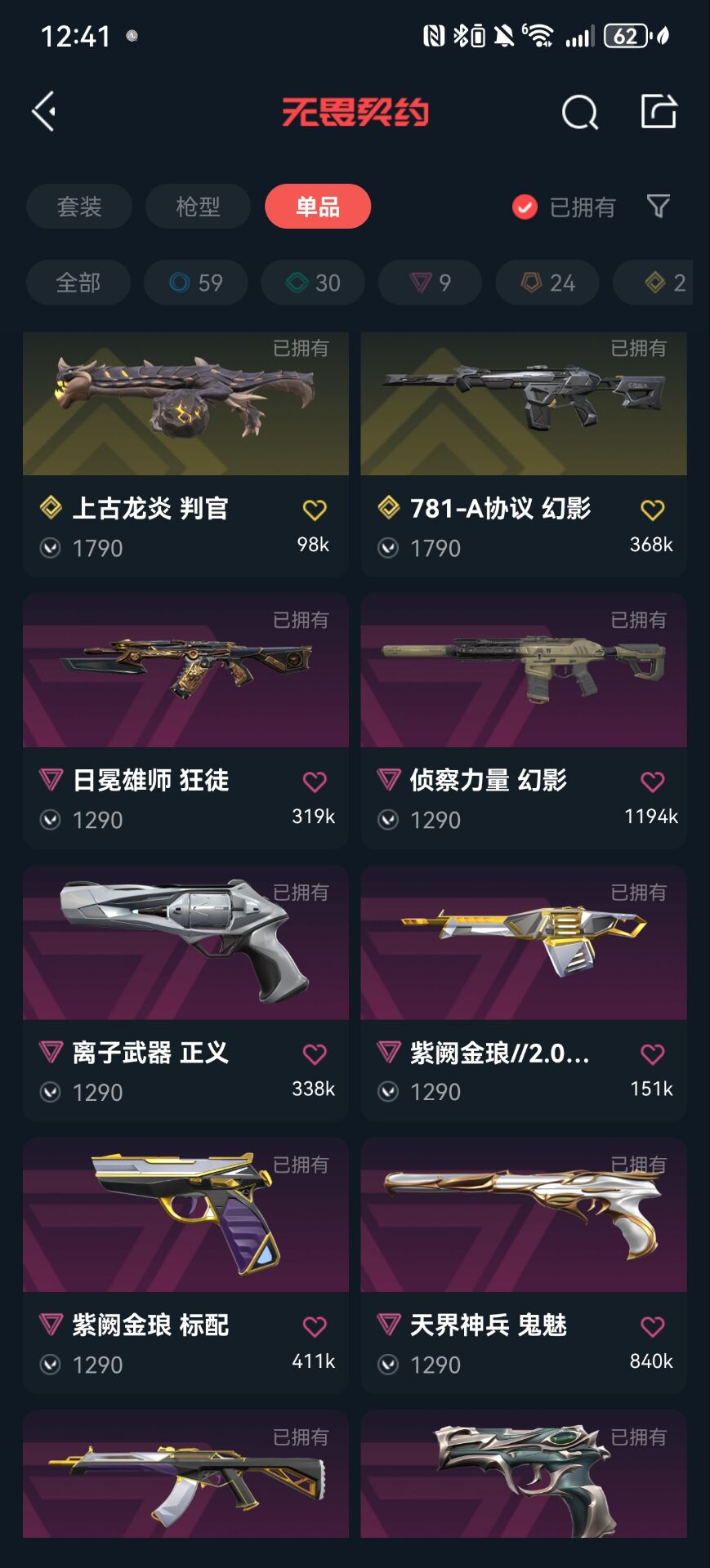Image resolution: width=710 pixels, height=1568 pixels.
Task: Like the 日冕雄师 狂徒 skin
Action: pyautogui.click(x=315, y=782)
